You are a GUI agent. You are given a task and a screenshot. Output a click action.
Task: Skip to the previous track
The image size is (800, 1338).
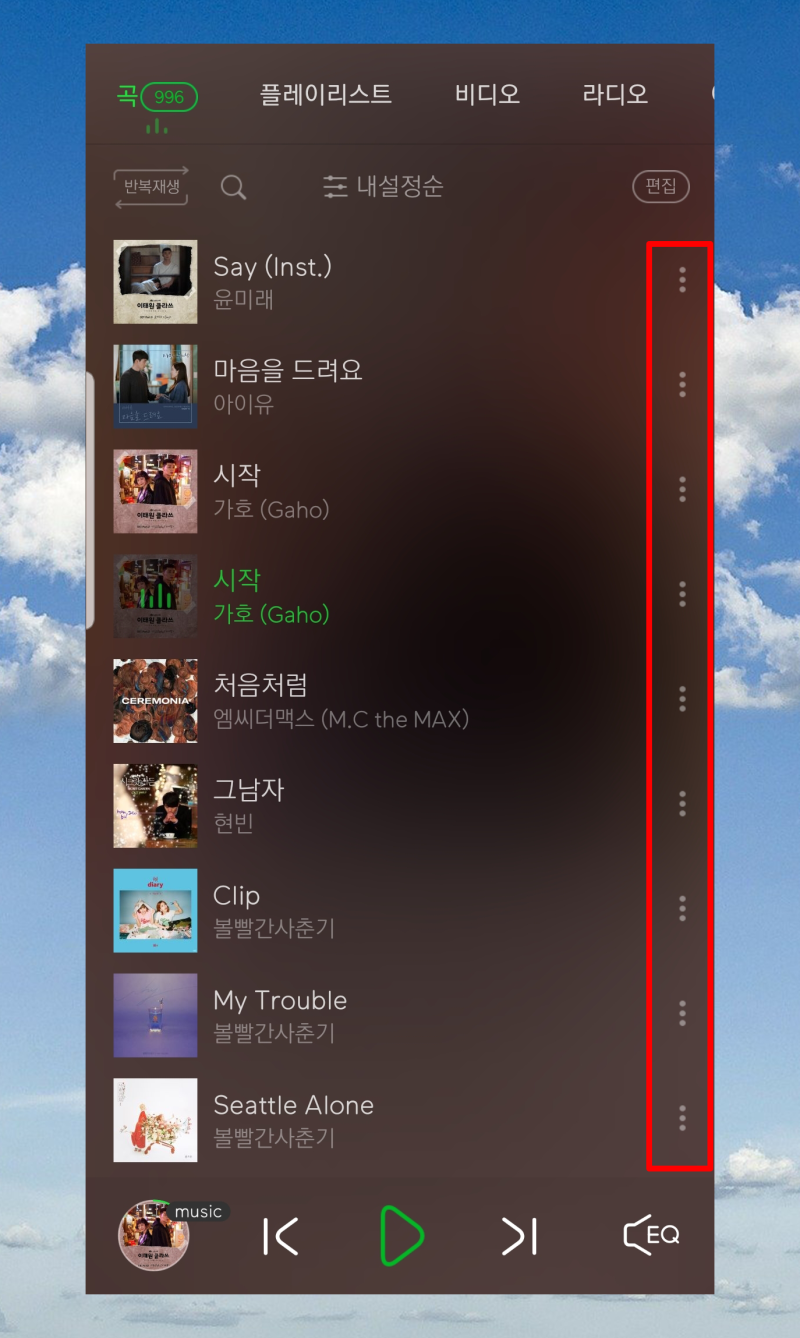pos(281,1236)
